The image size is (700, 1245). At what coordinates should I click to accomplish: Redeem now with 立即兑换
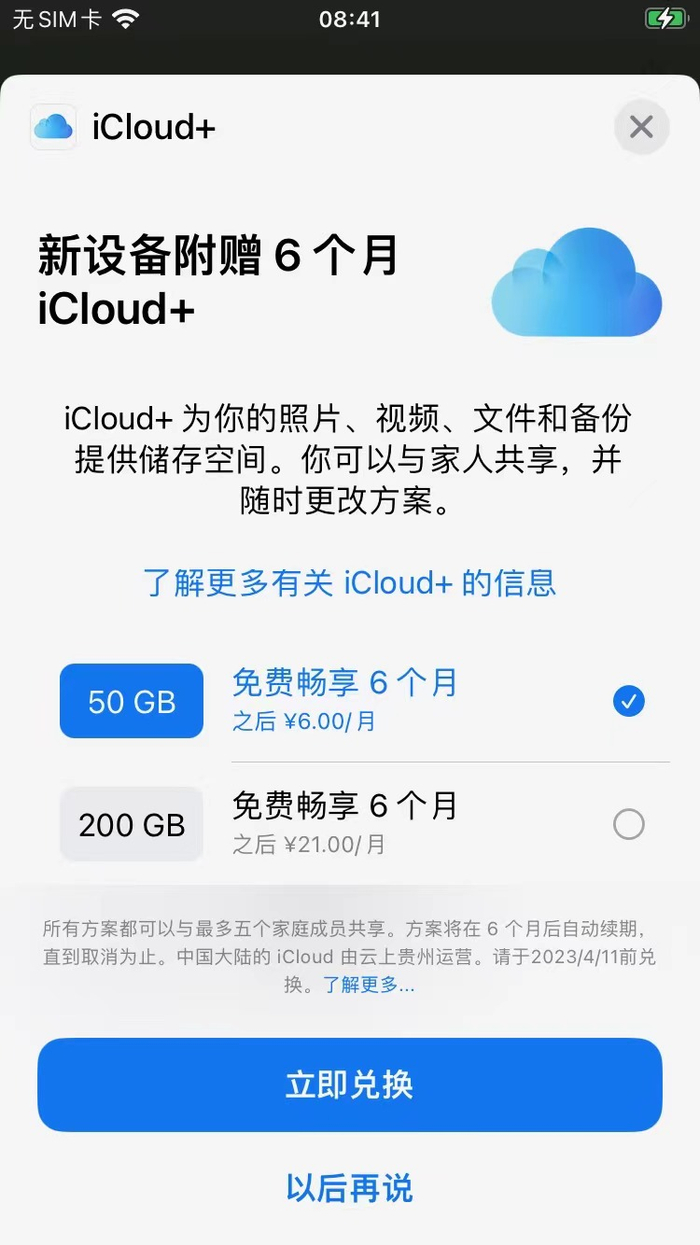pyautogui.click(x=349, y=1085)
